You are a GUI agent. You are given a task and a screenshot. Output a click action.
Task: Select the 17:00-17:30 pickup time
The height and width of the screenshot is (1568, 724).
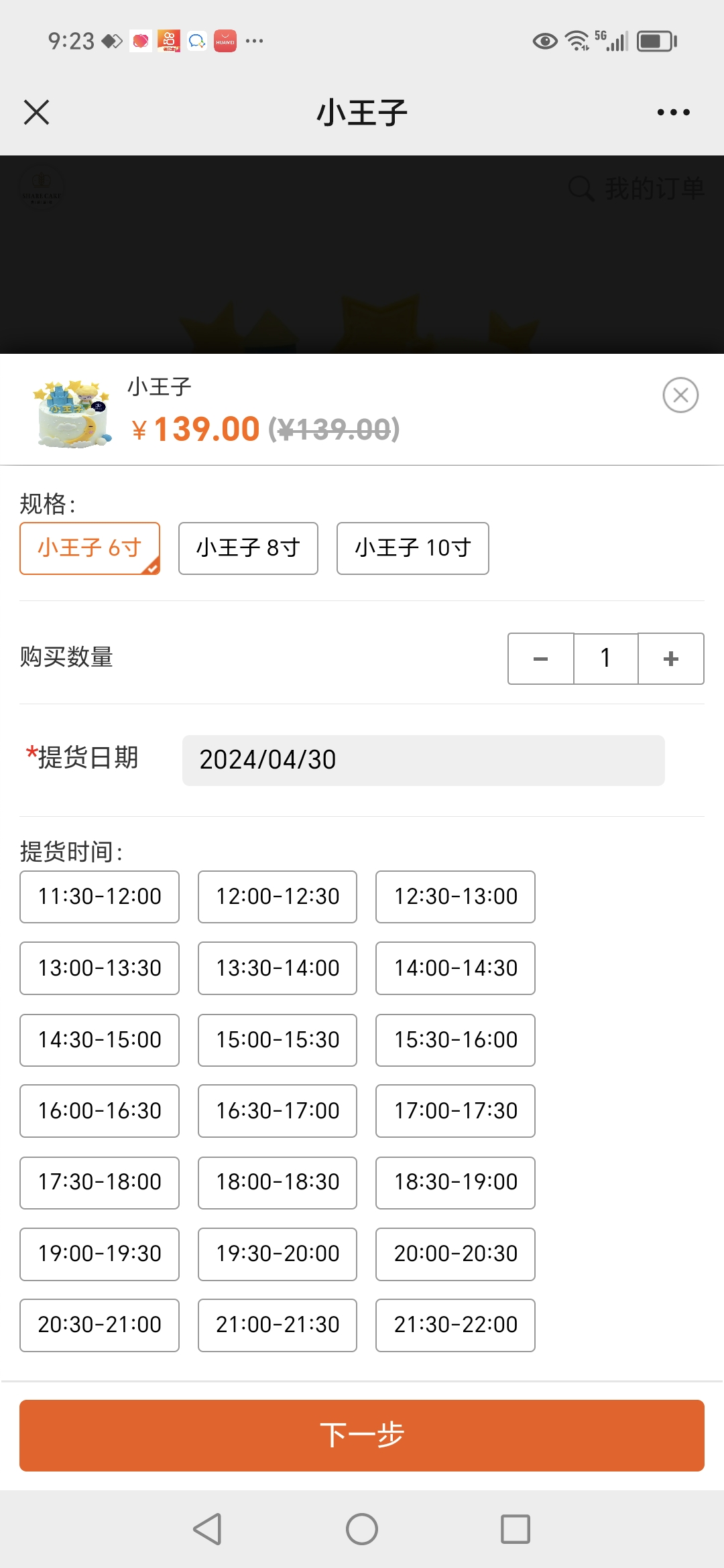pos(456,1111)
